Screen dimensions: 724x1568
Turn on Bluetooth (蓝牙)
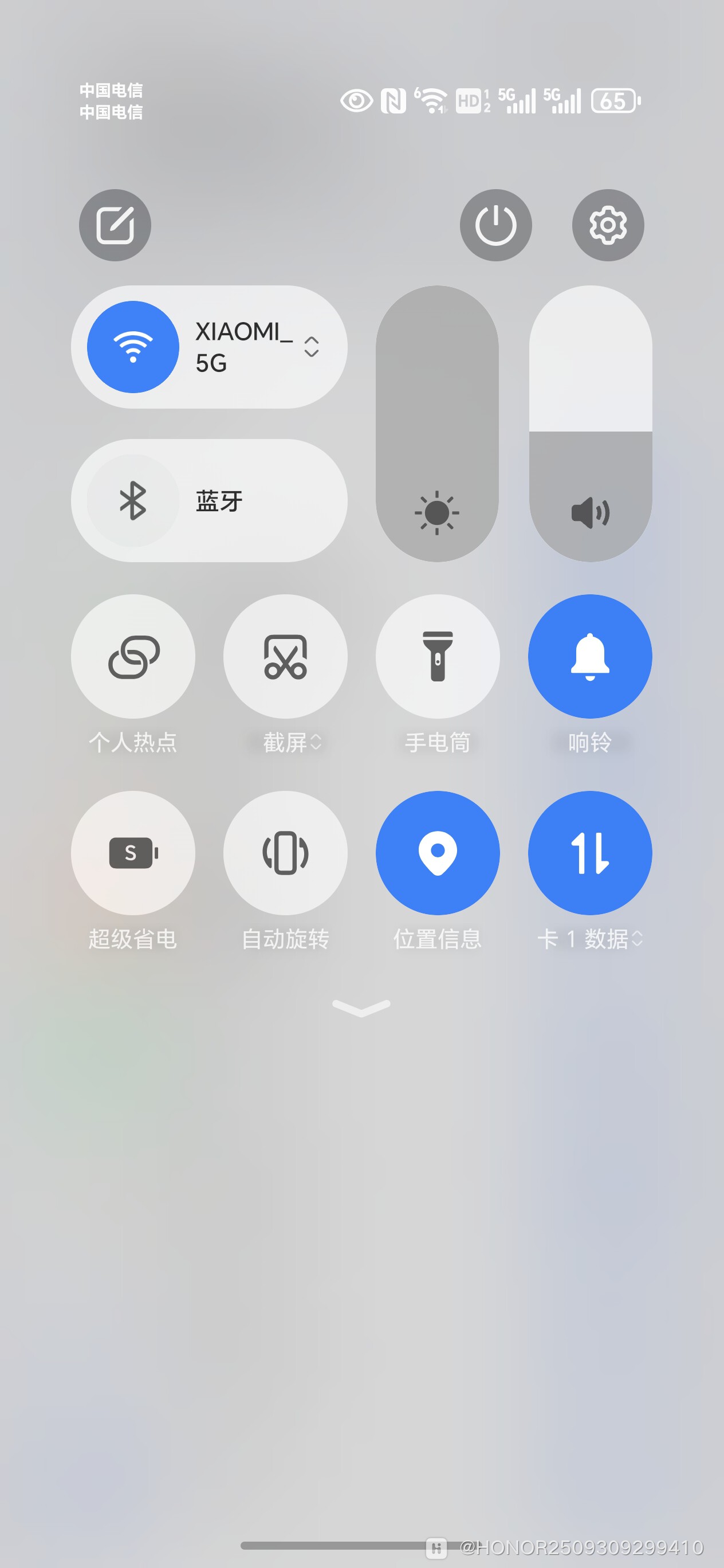[133, 500]
